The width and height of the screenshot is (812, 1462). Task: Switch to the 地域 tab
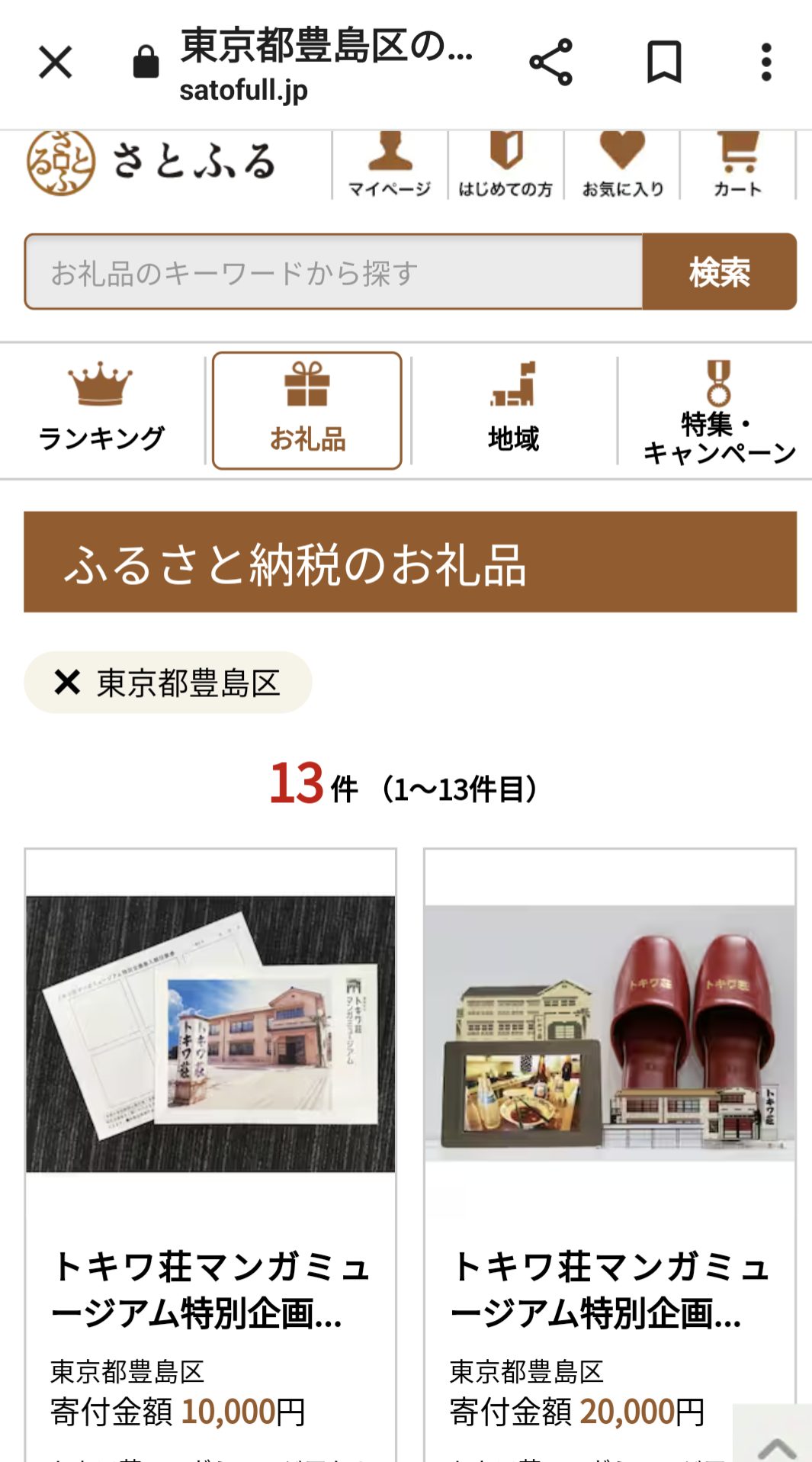(514, 410)
